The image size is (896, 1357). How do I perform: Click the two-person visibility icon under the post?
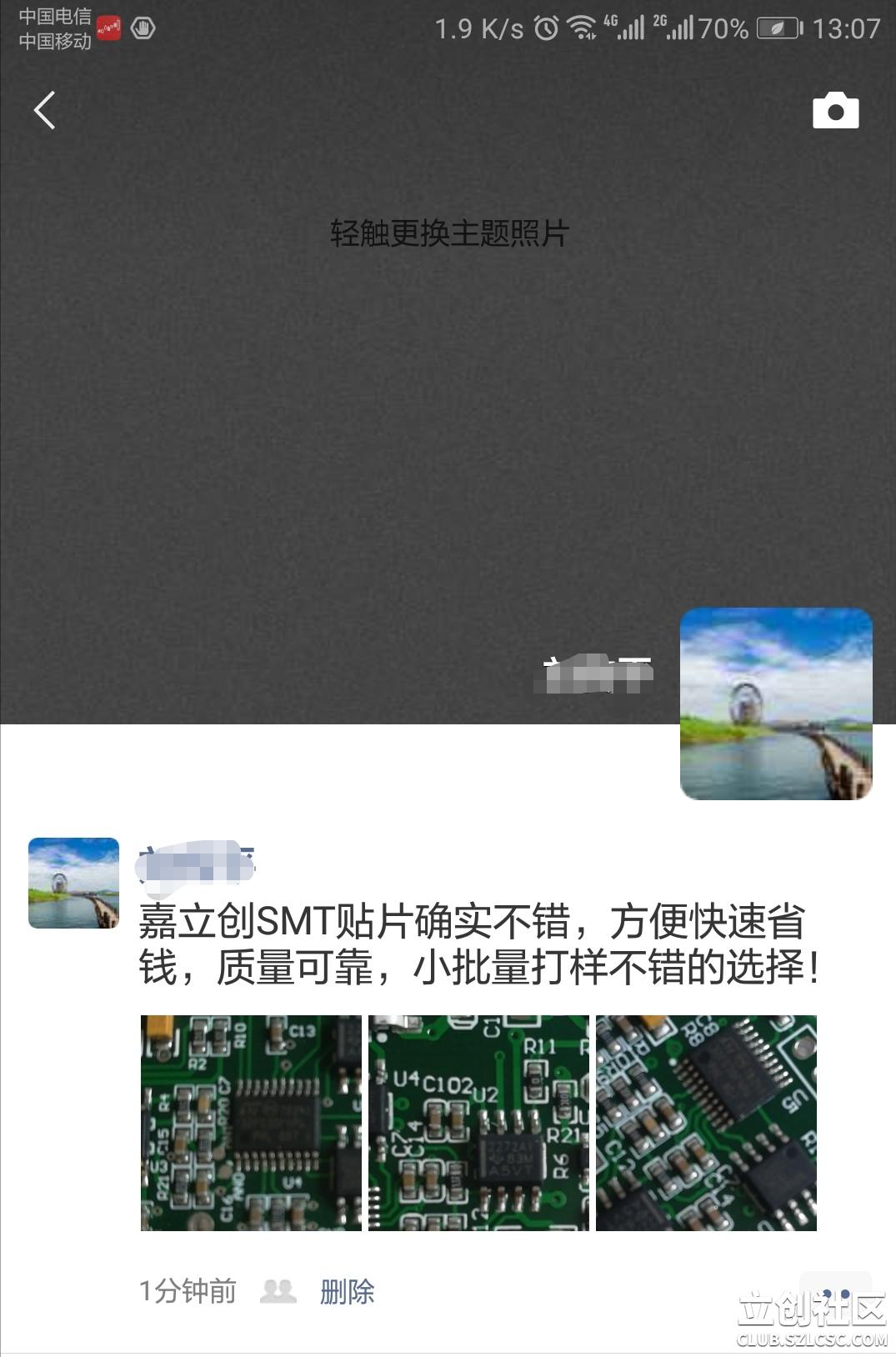coord(278,1291)
